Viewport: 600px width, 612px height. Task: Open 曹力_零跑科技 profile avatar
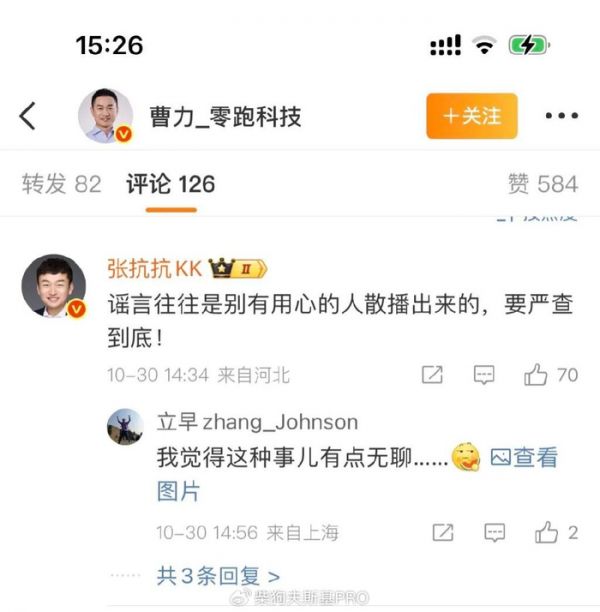click(105, 116)
